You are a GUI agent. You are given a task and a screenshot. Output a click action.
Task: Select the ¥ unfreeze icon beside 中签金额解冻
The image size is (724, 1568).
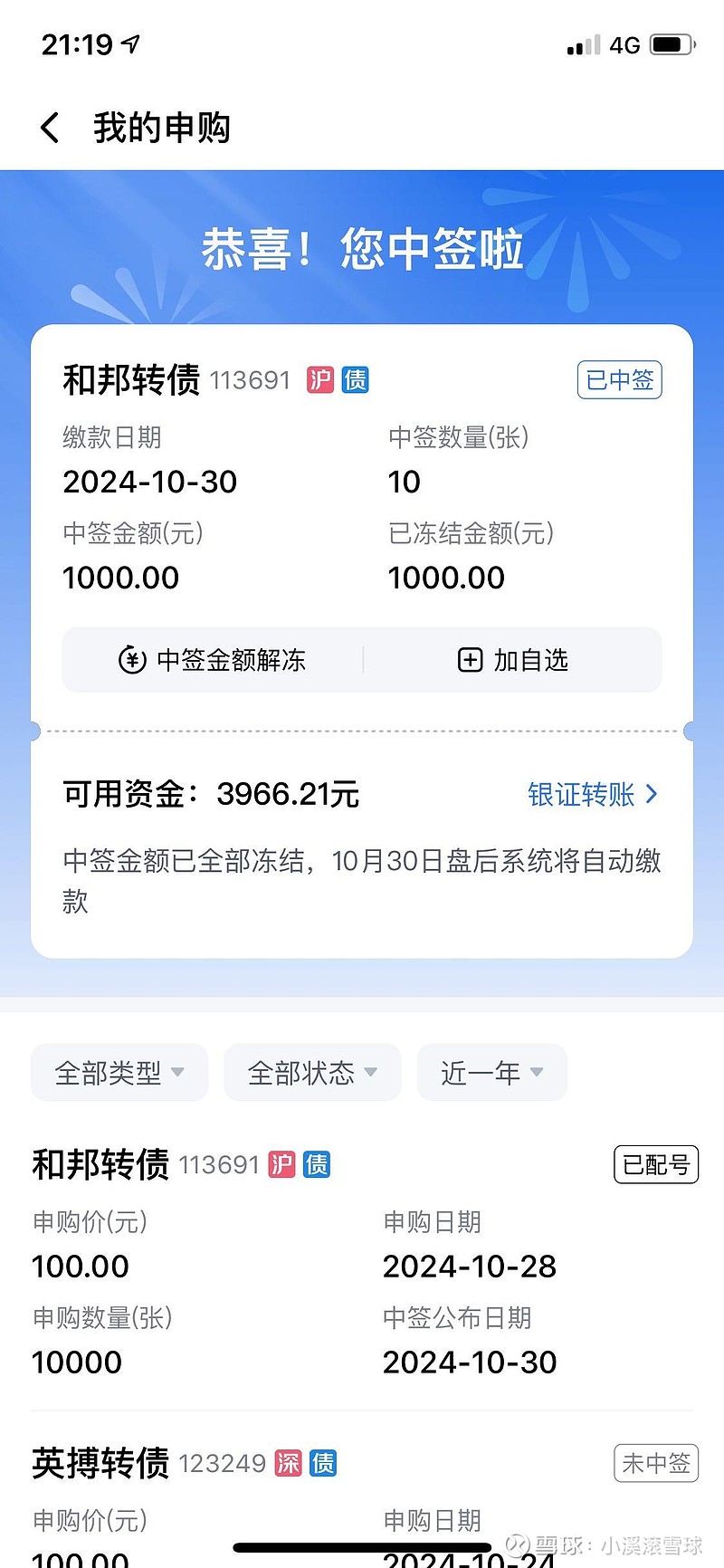point(132,660)
